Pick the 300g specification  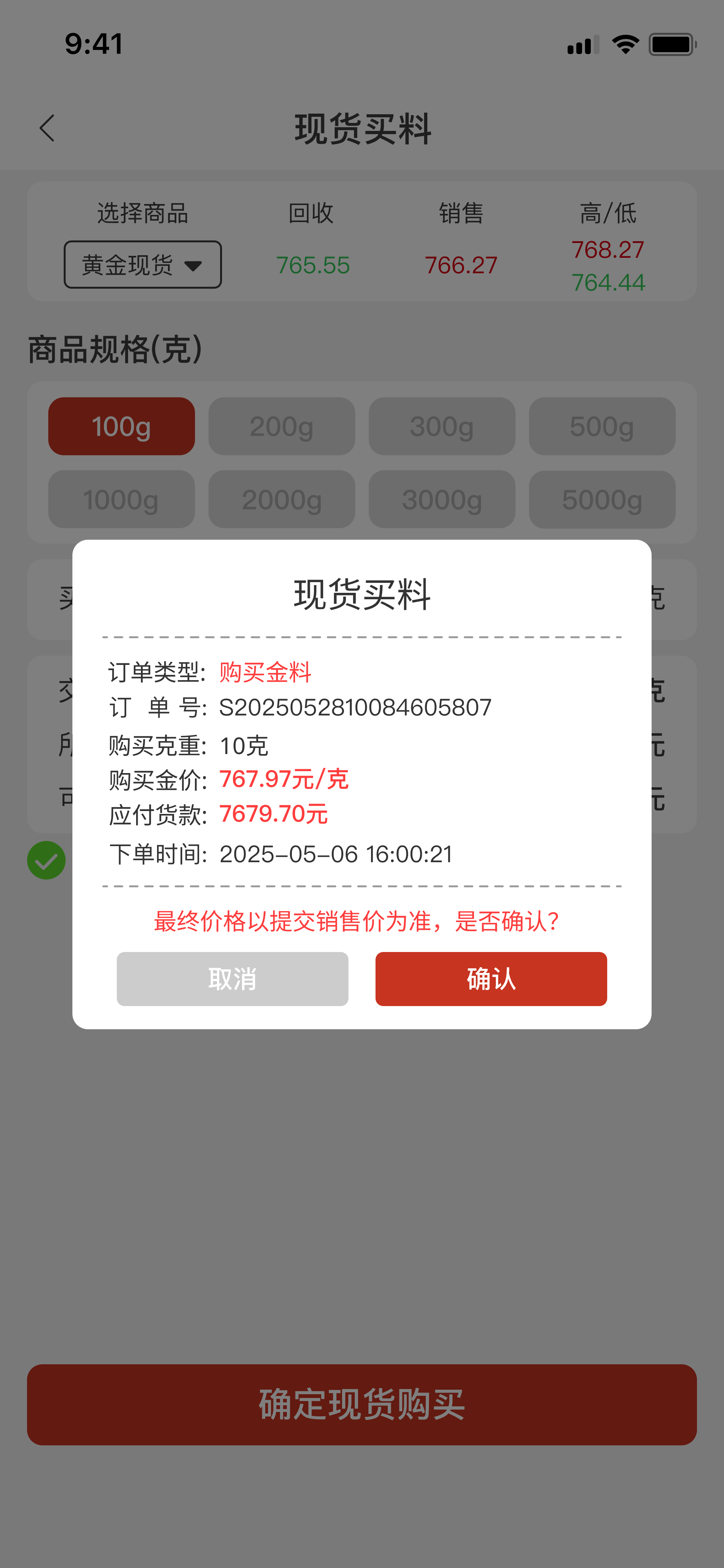(x=442, y=426)
